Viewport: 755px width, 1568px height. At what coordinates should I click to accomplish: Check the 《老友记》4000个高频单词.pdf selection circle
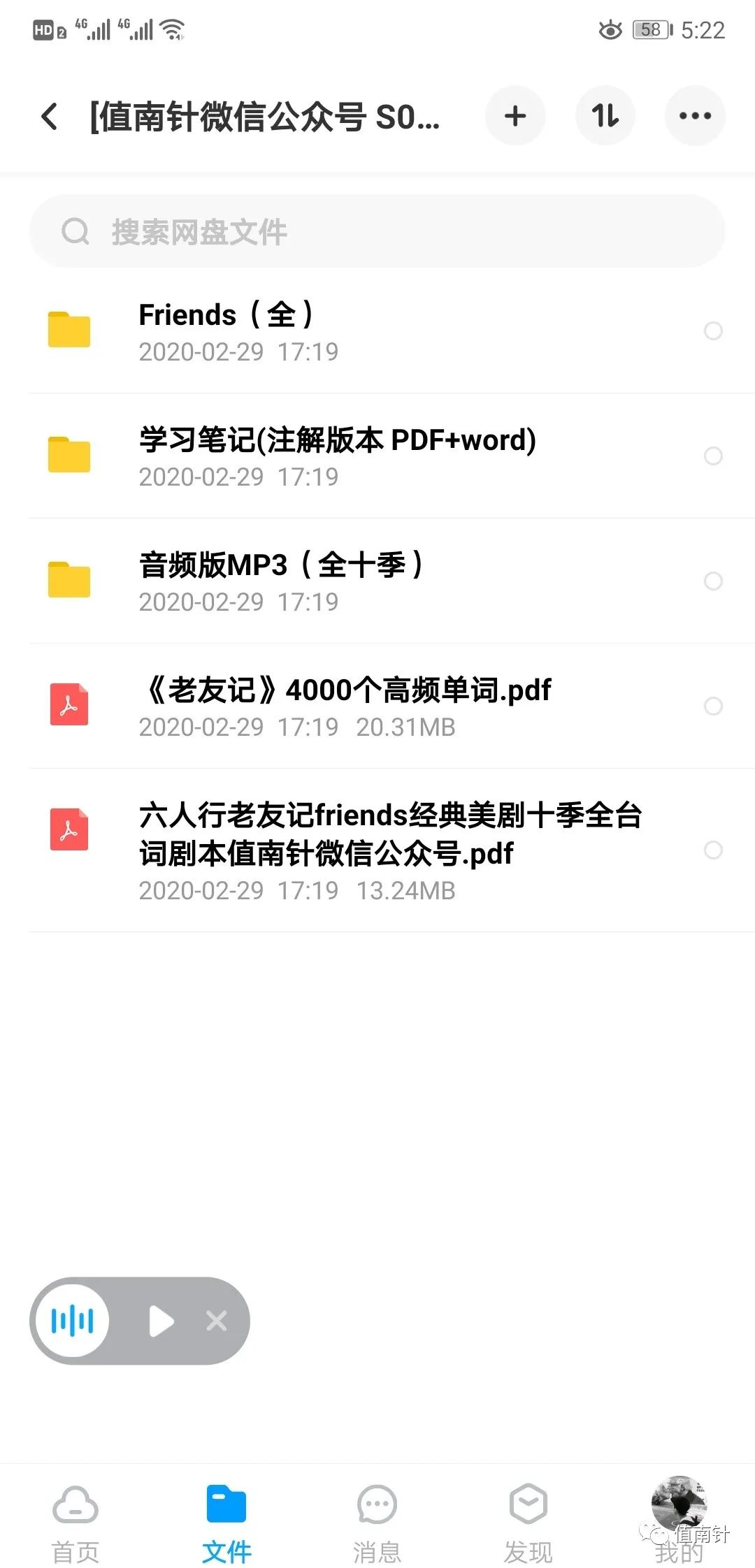pyautogui.click(x=713, y=706)
